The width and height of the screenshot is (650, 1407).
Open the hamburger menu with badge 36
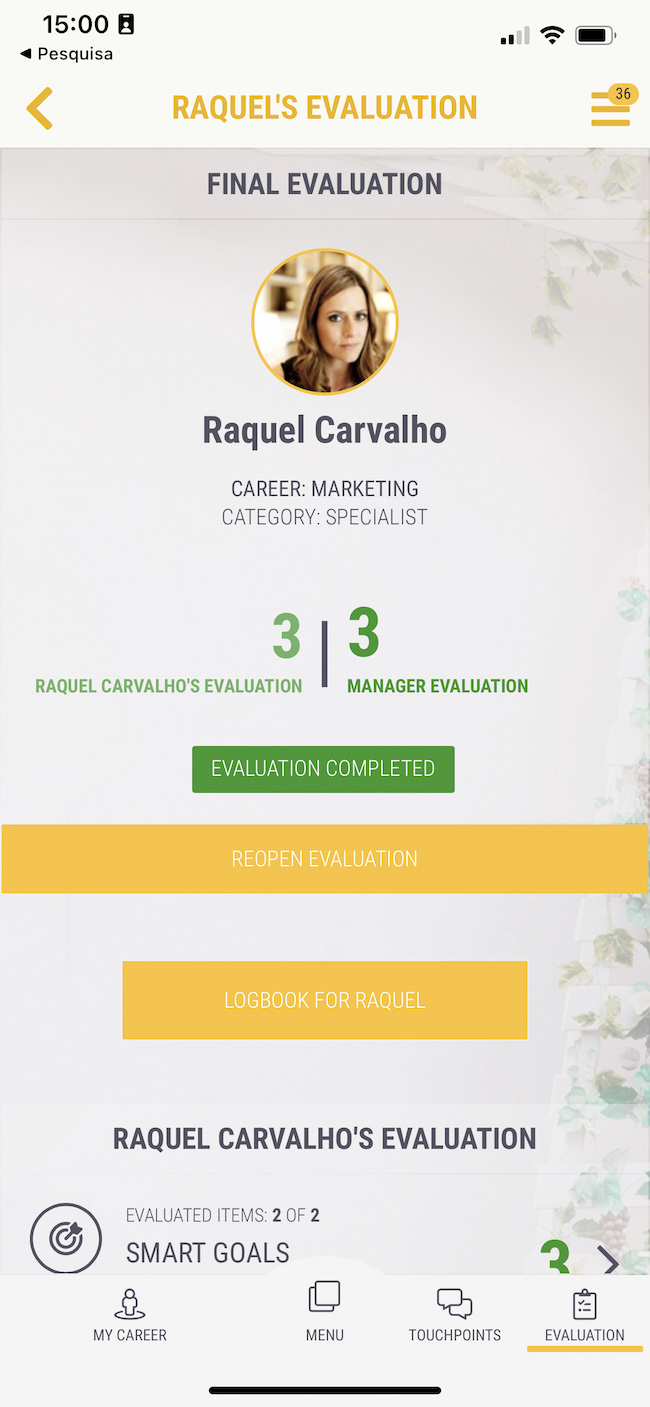610,108
